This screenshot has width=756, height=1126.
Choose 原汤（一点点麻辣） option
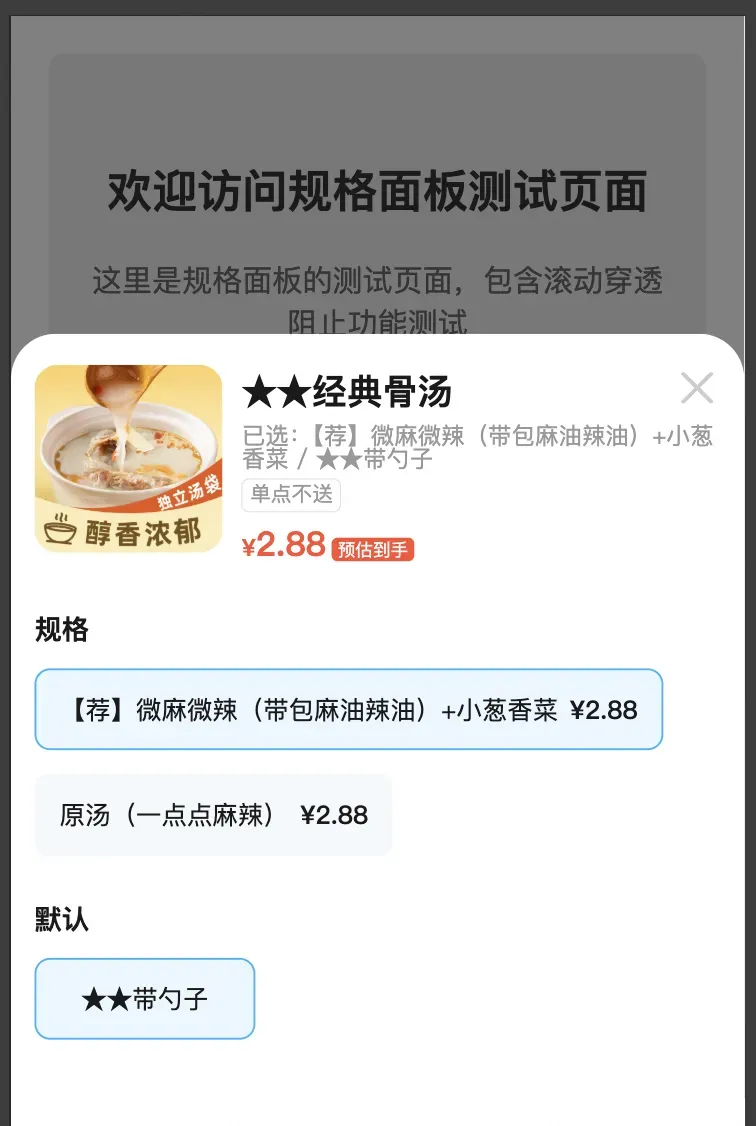(213, 815)
